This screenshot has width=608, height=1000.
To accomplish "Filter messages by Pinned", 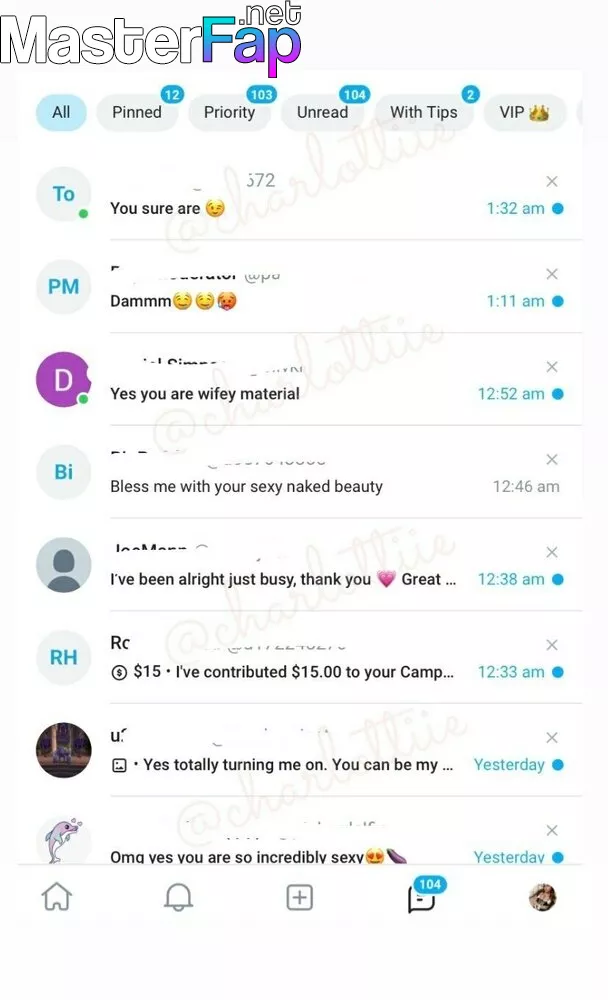I will 137,113.
